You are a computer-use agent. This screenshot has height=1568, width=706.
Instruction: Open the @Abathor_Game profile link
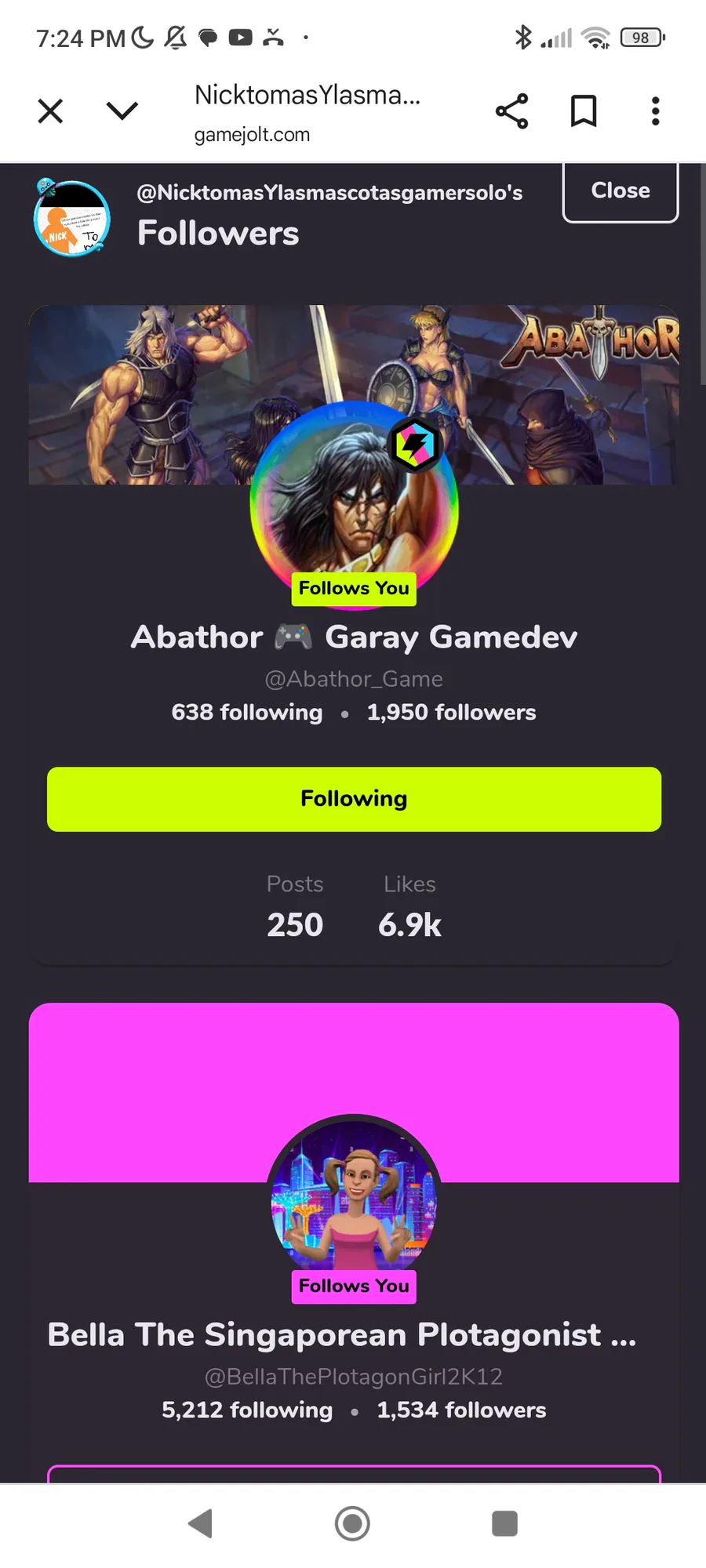pos(354,679)
